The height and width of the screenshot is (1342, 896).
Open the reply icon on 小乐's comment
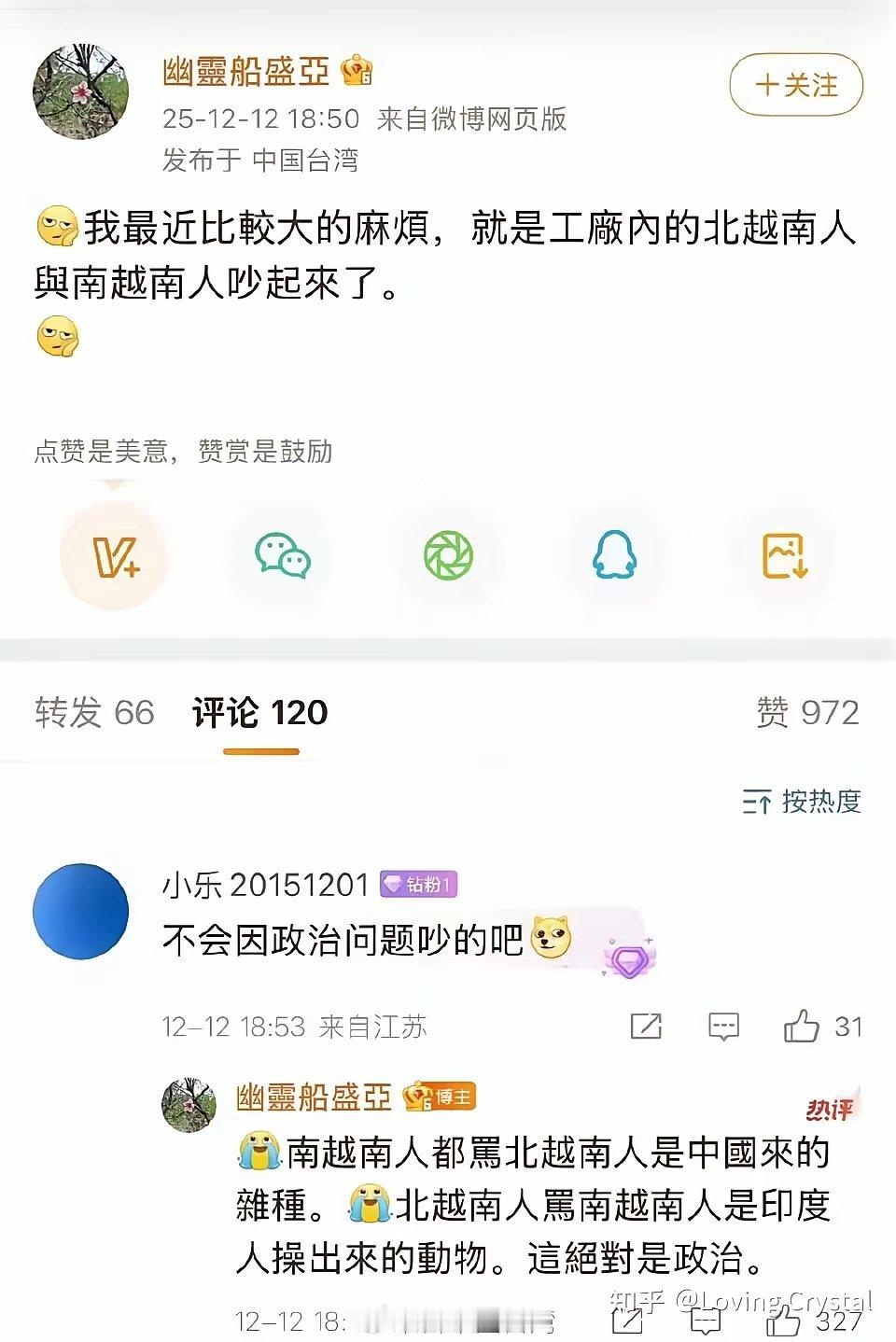tap(721, 1025)
